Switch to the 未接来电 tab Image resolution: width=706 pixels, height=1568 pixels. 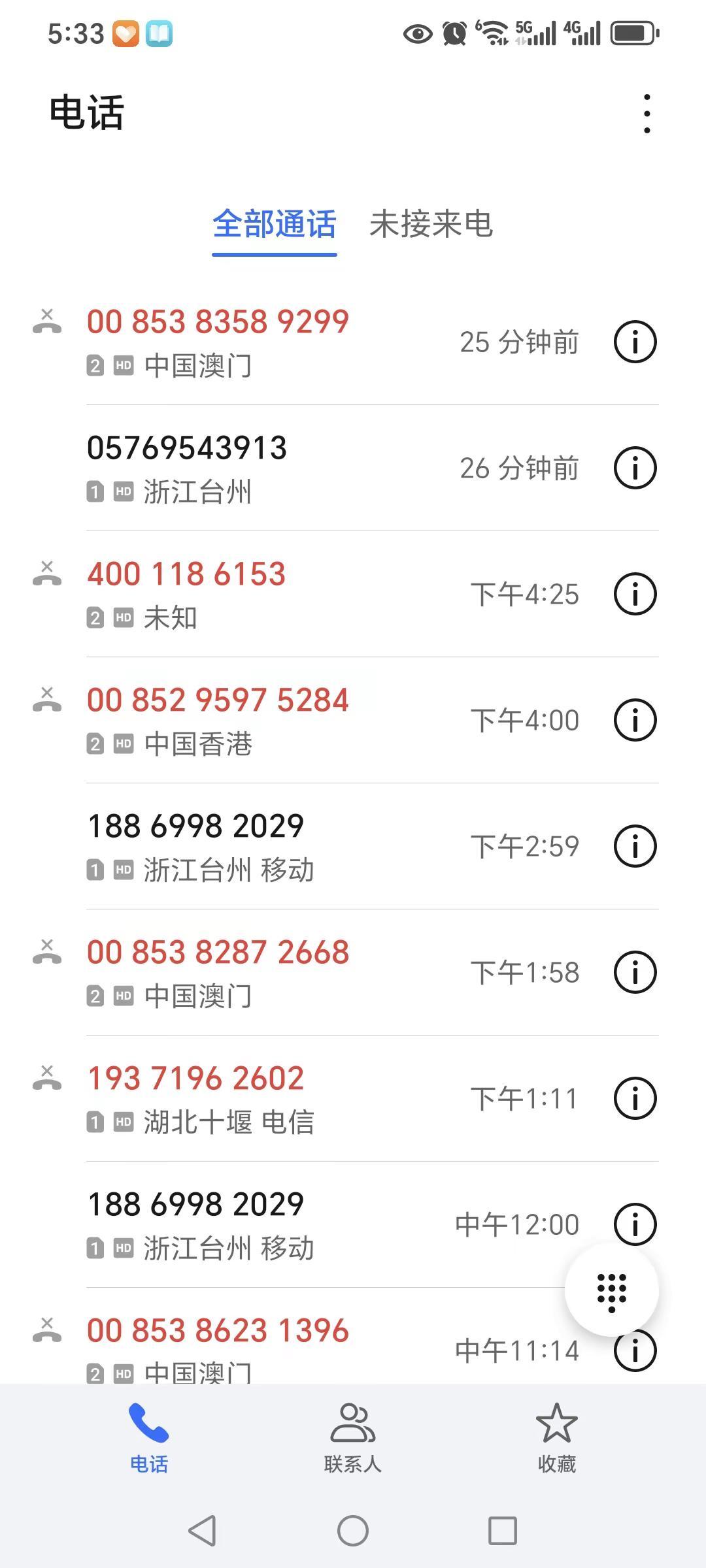coord(431,224)
